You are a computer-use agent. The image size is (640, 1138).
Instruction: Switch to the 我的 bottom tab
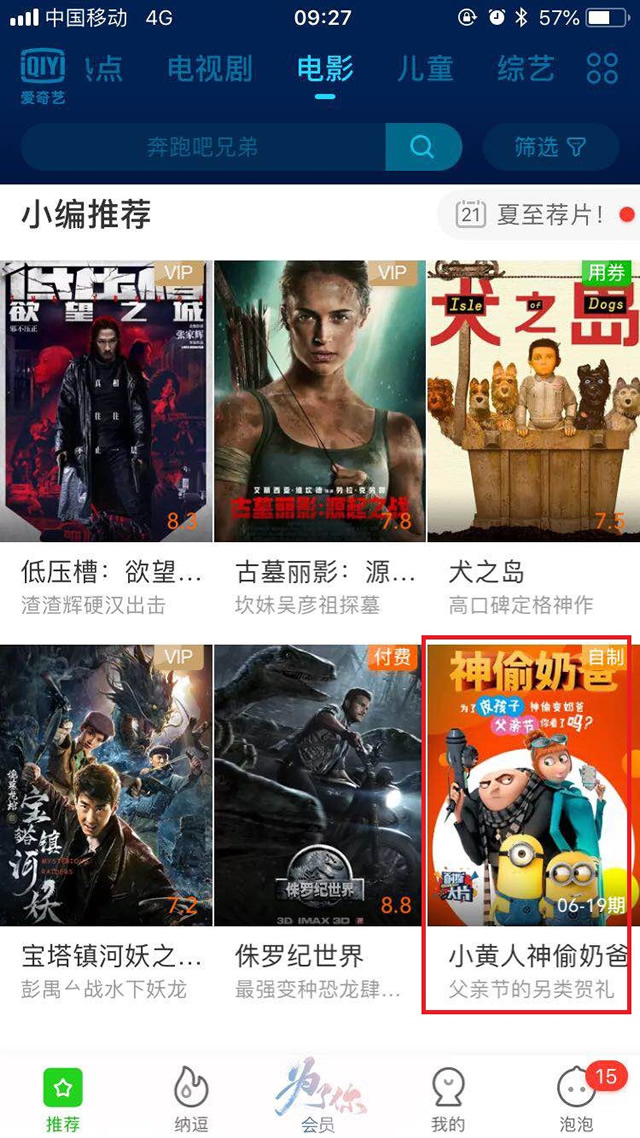pos(448,1097)
